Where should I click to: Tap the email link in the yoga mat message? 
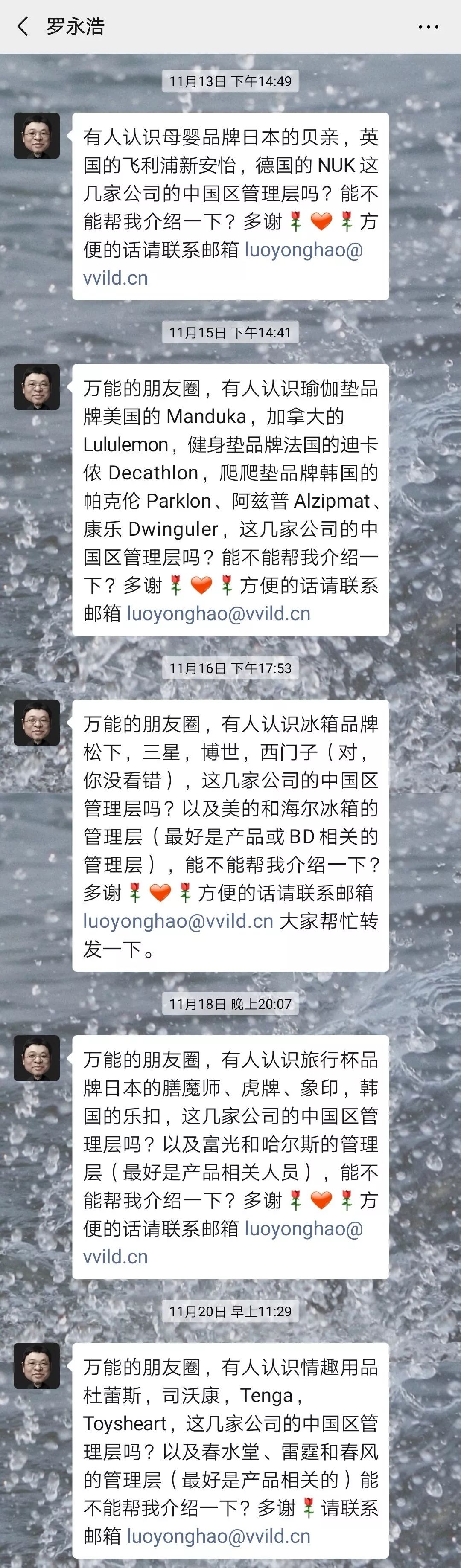click(218, 613)
